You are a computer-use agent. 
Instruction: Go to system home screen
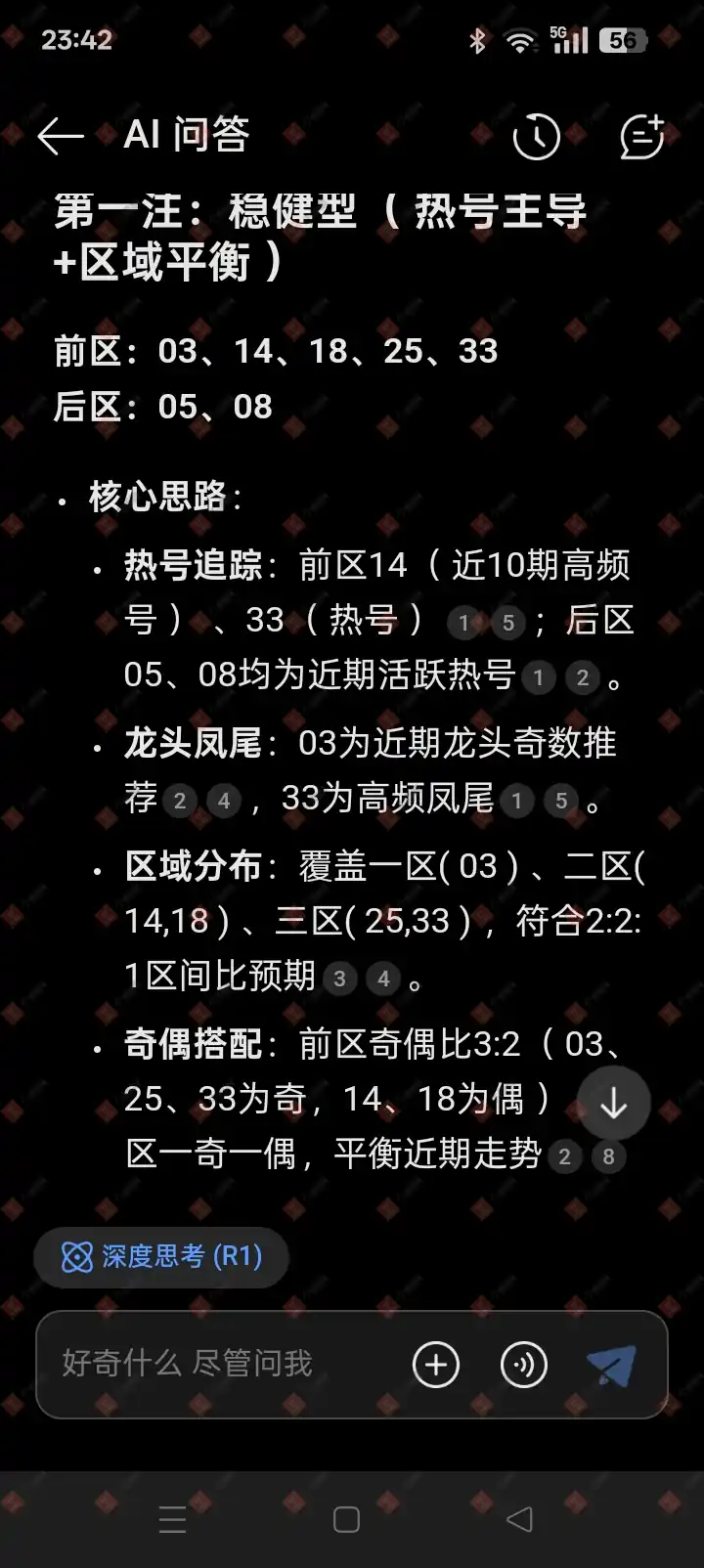tap(346, 1519)
